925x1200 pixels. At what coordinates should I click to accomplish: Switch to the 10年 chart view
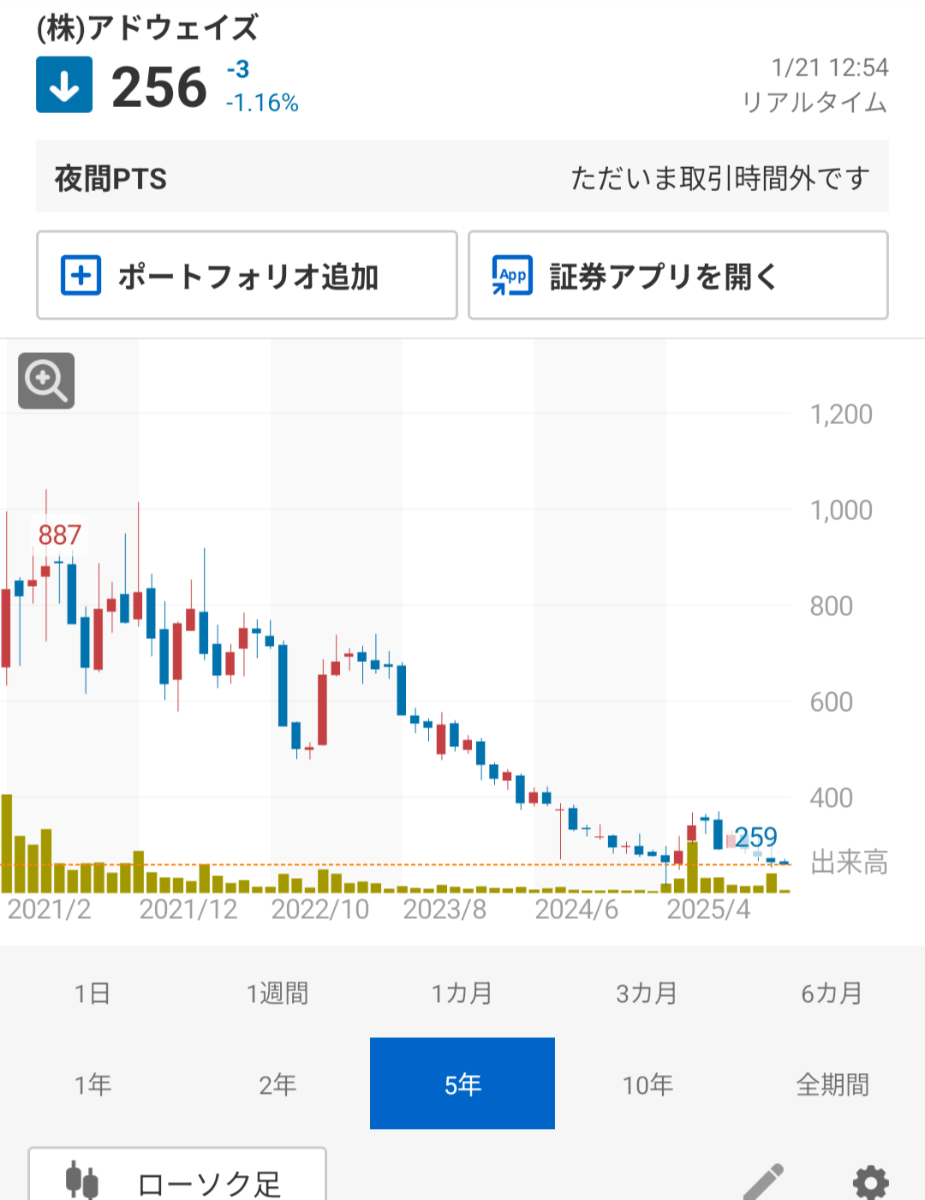(x=647, y=1083)
